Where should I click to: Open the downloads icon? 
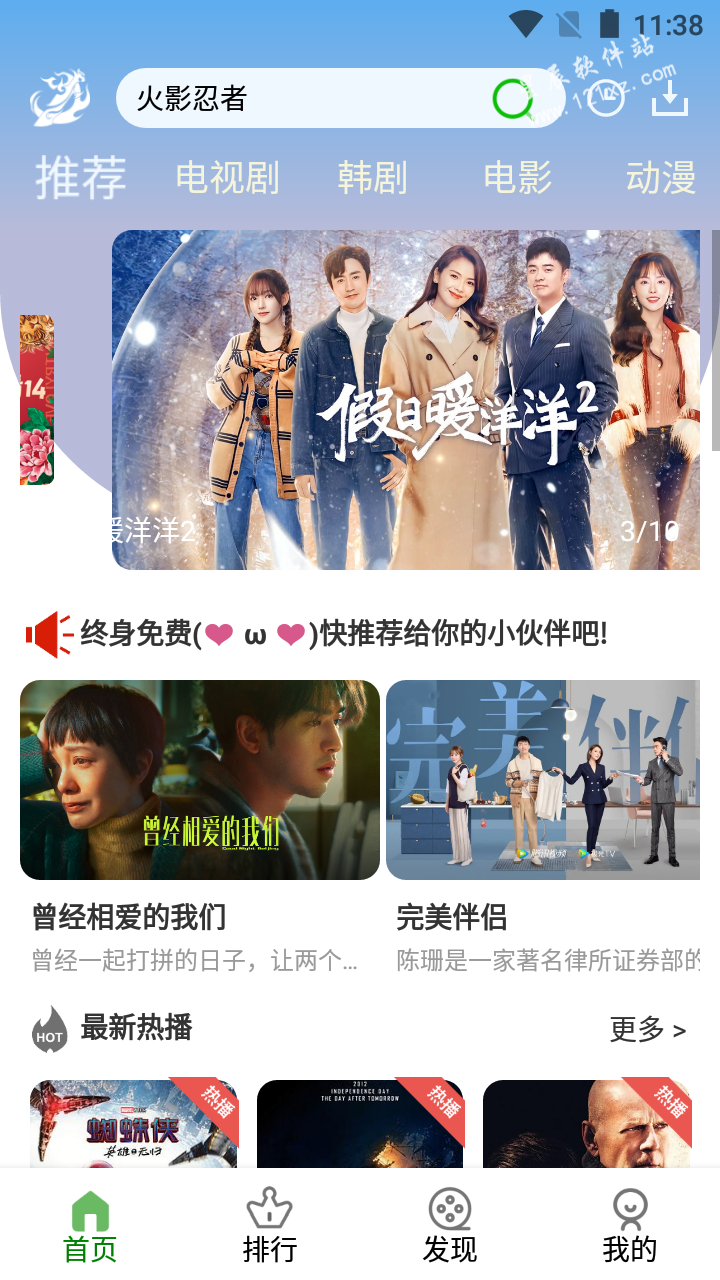tap(670, 98)
